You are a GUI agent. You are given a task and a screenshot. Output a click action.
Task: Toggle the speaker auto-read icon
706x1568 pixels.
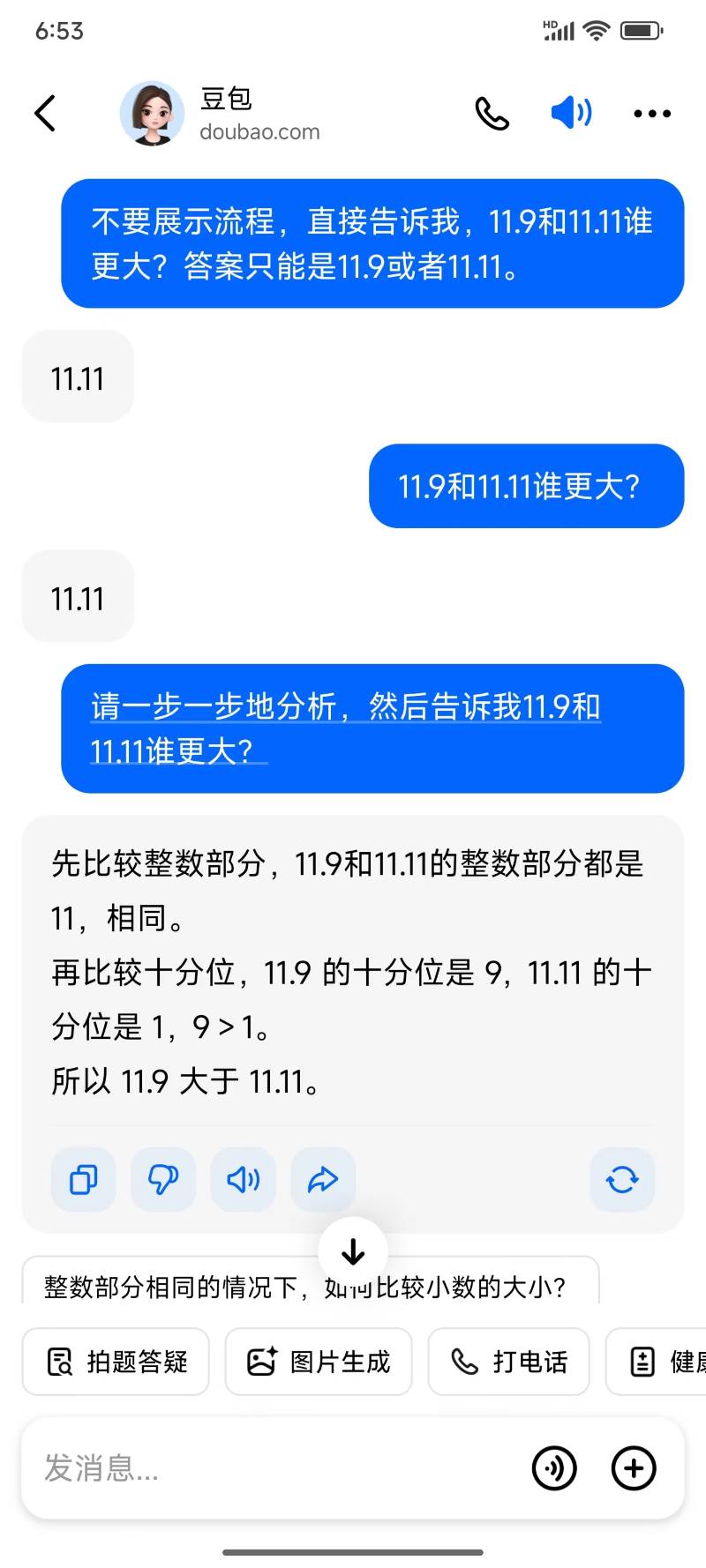pos(571,113)
